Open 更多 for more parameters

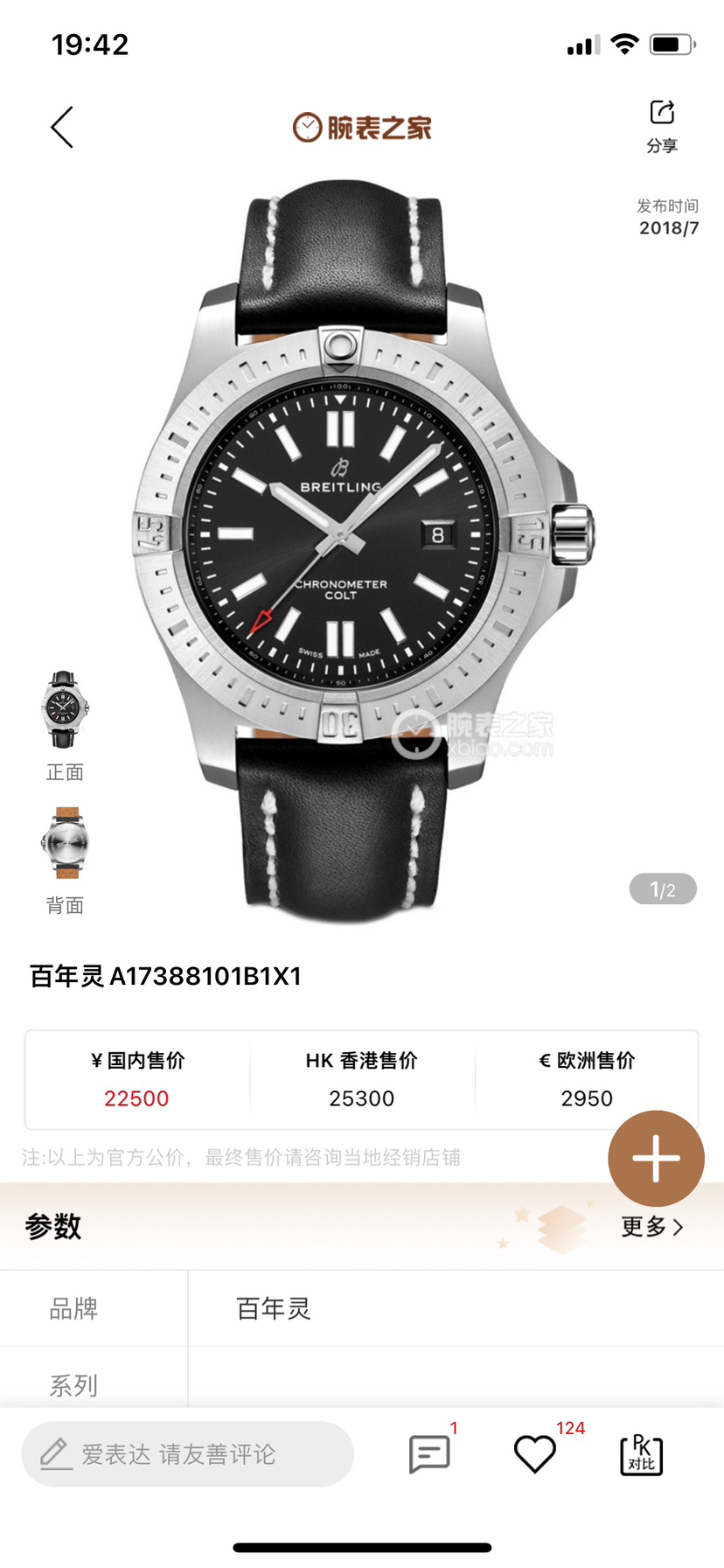coord(651,1226)
